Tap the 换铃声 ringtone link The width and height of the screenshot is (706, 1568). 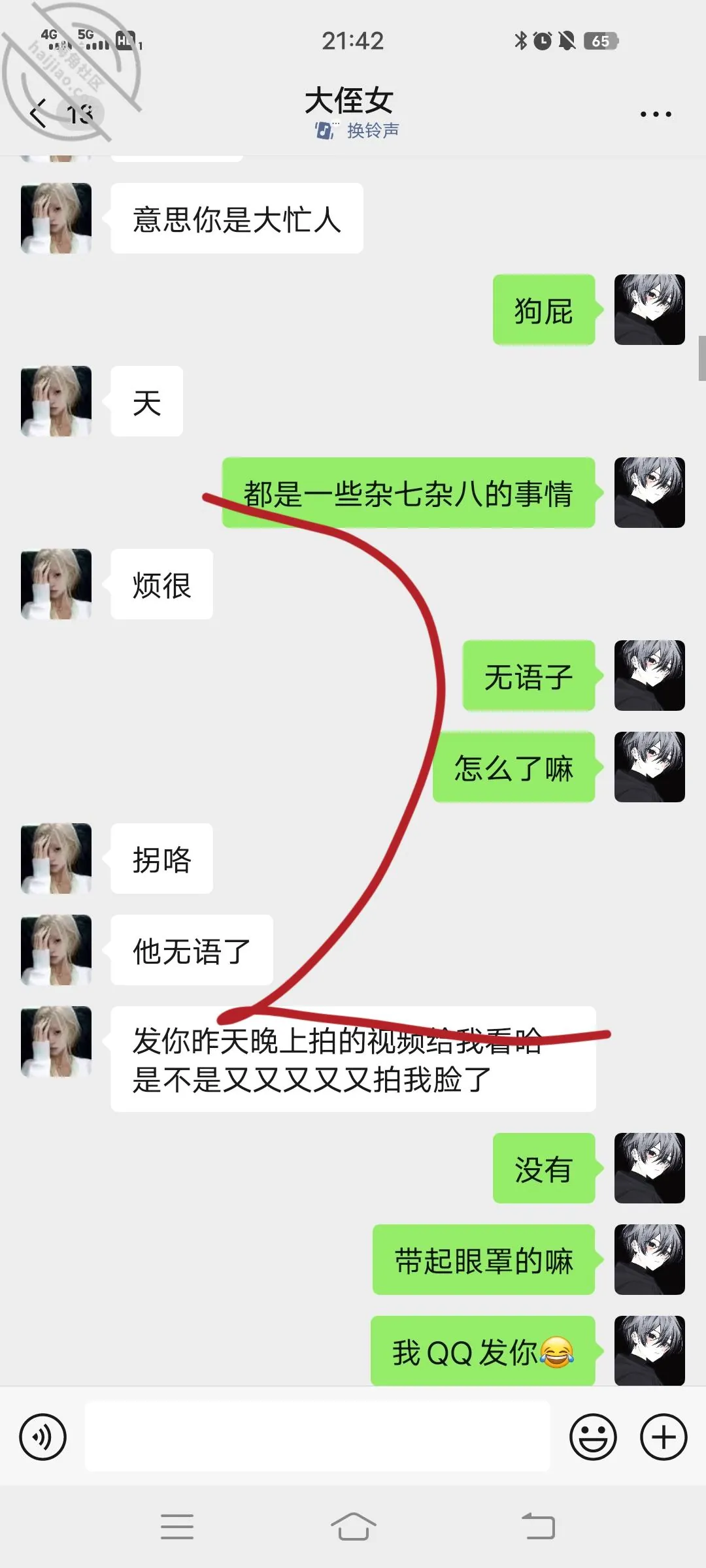[x=357, y=131]
